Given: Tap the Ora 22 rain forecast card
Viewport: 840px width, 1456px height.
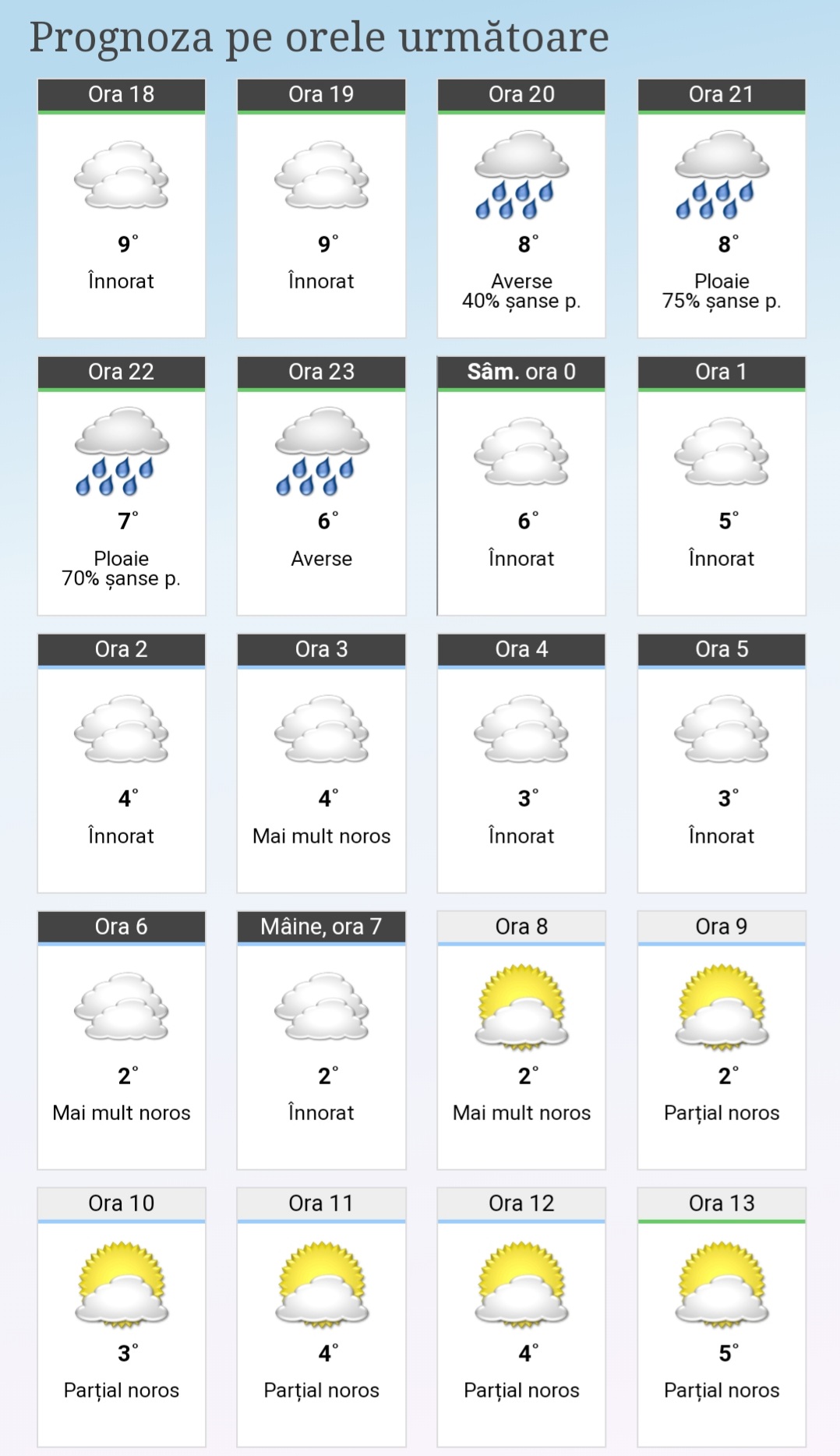Looking at the screenshot, I should tap(122, 486).
